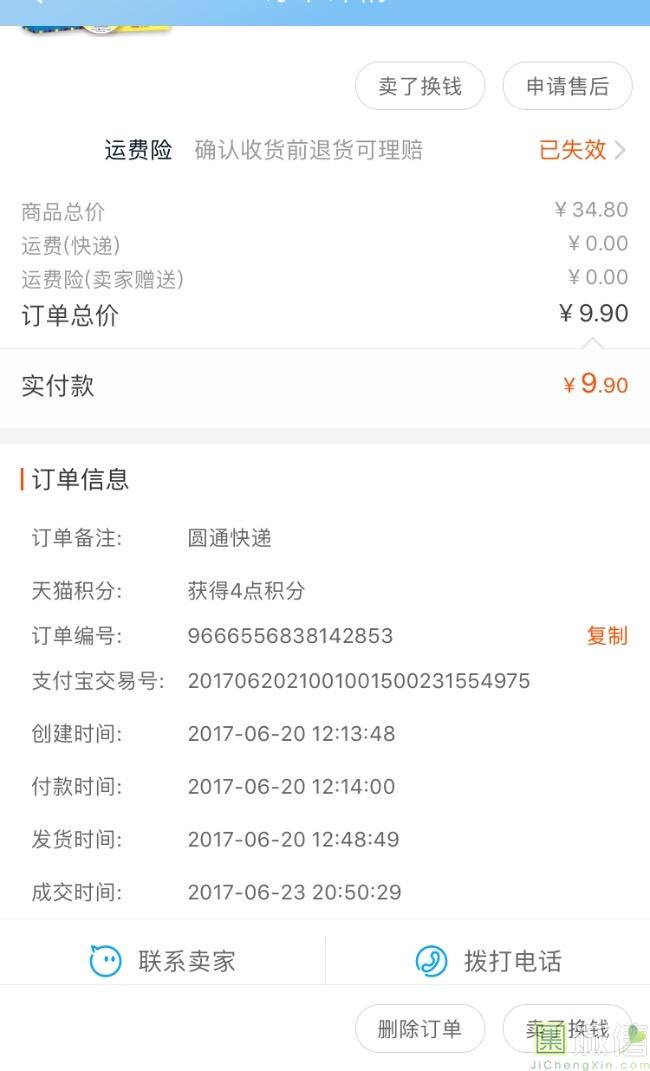
Task: Contact the seller via 联系卖家
Action: pyautogui.click(x=163, y=961)
